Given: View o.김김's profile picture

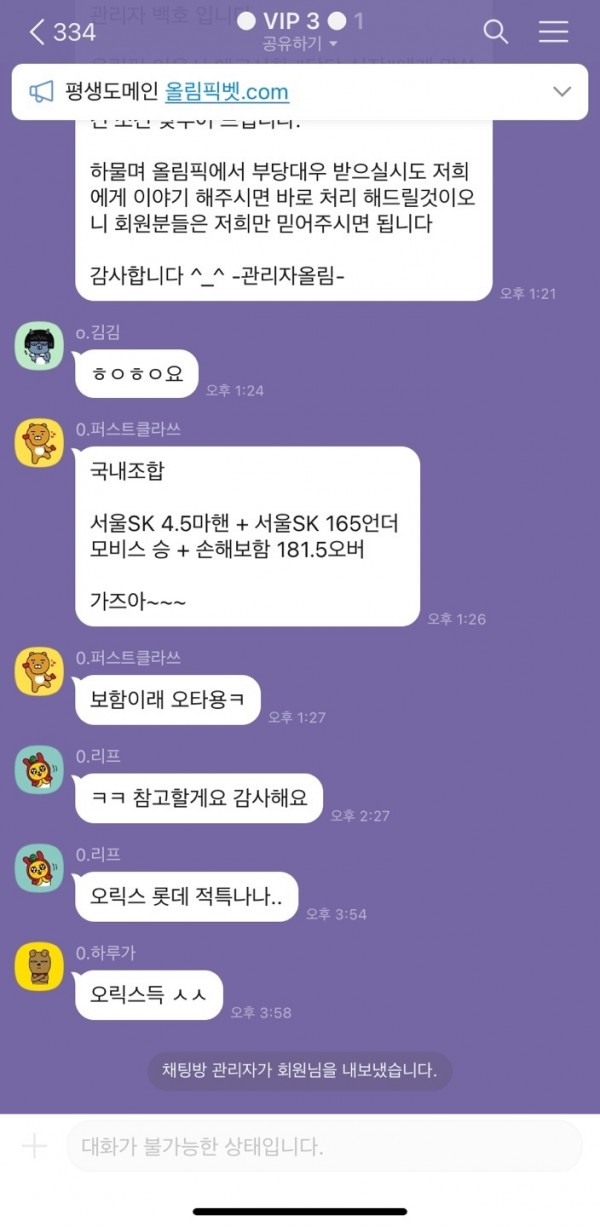Looking at the screenshot, I should [39, 346].
